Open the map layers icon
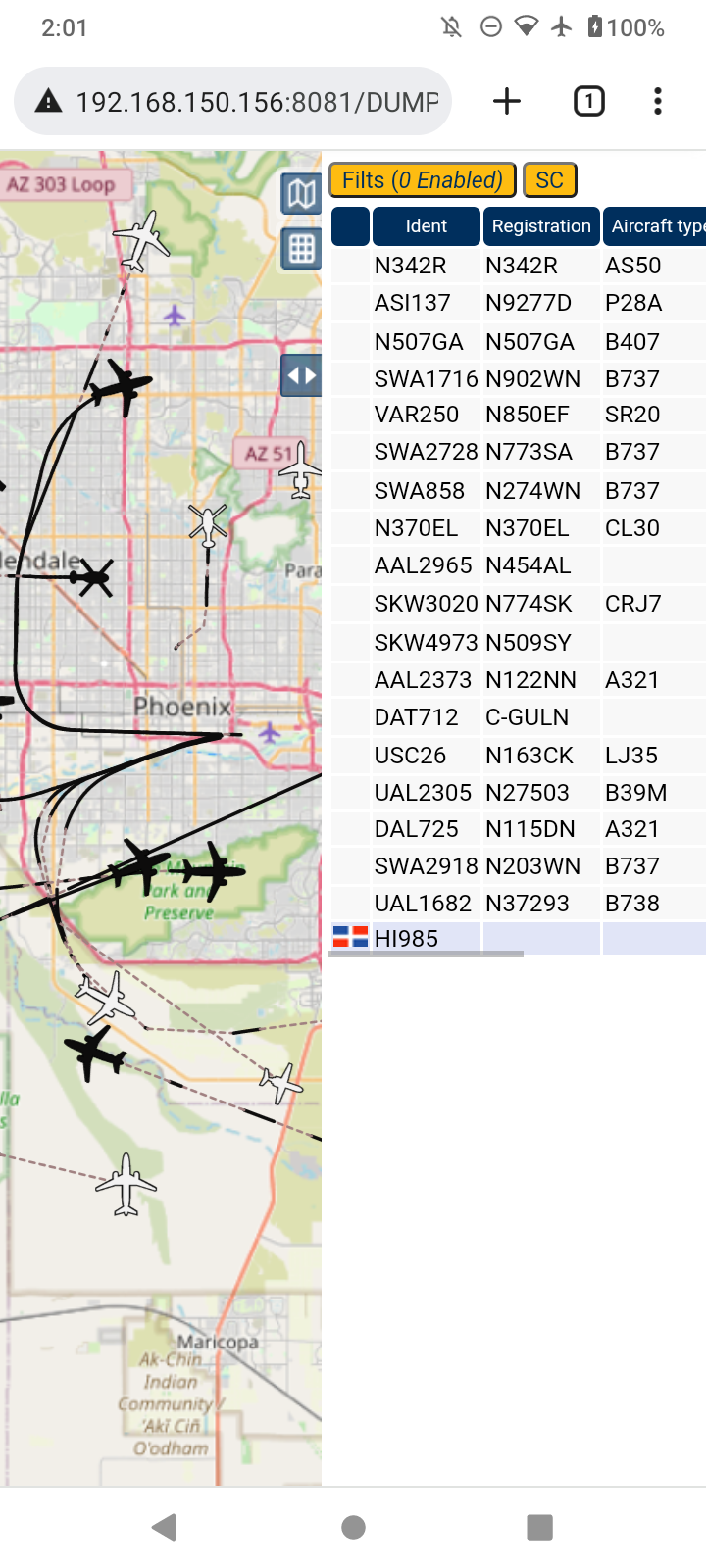 302,194
